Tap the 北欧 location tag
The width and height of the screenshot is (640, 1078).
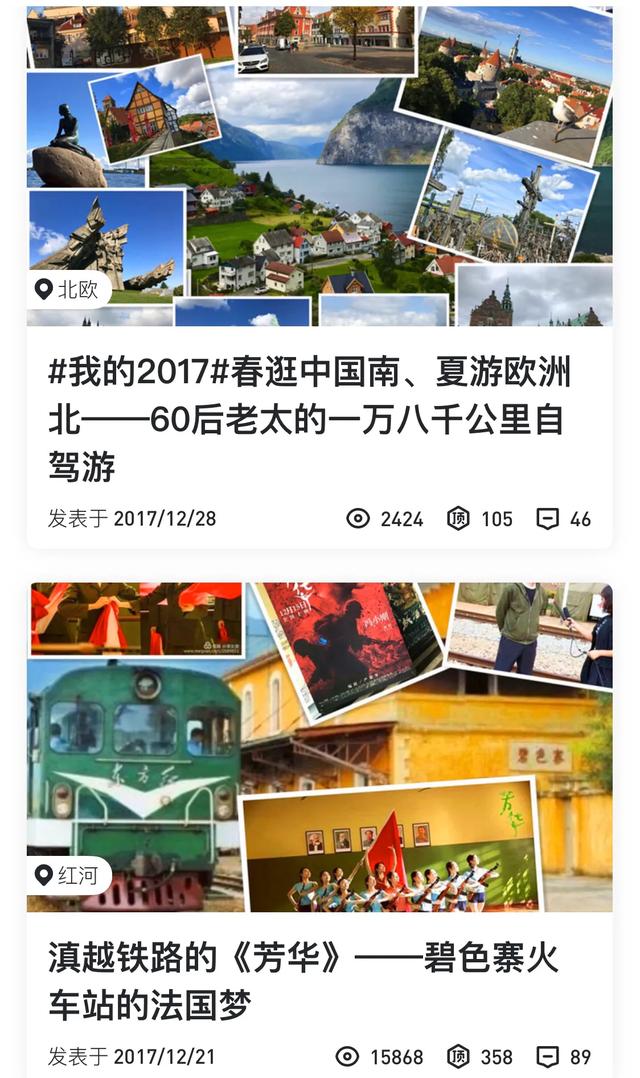pos(68,290)
